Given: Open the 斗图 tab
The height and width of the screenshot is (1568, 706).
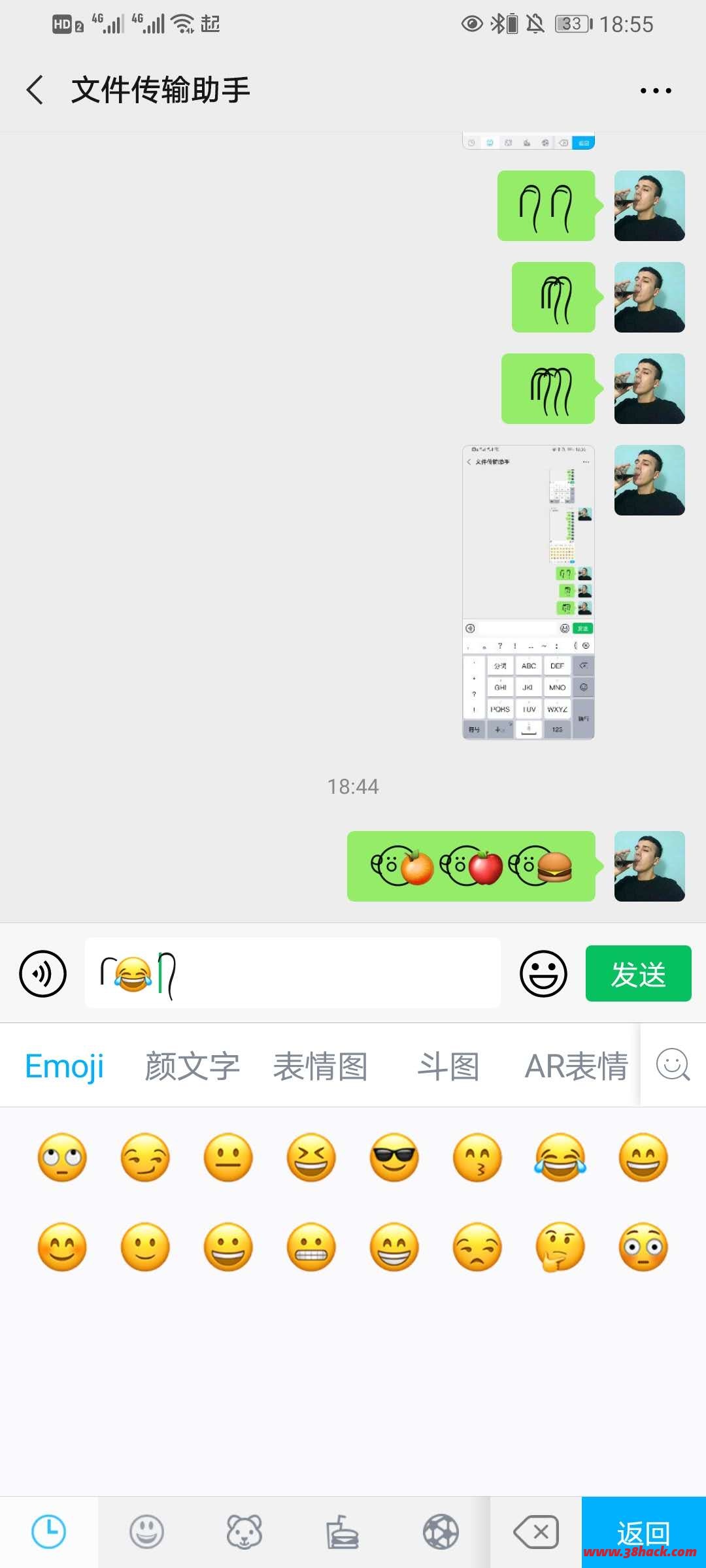Looking at the screenshot, I should (448, 1066).
